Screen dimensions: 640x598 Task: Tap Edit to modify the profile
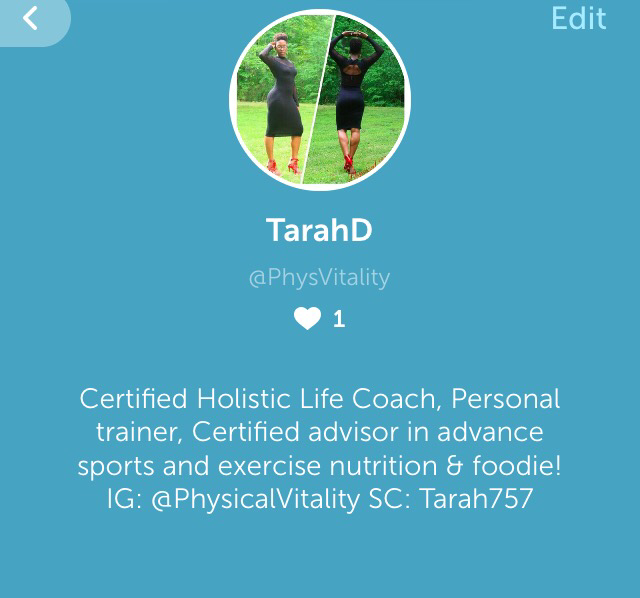(578, 18)
